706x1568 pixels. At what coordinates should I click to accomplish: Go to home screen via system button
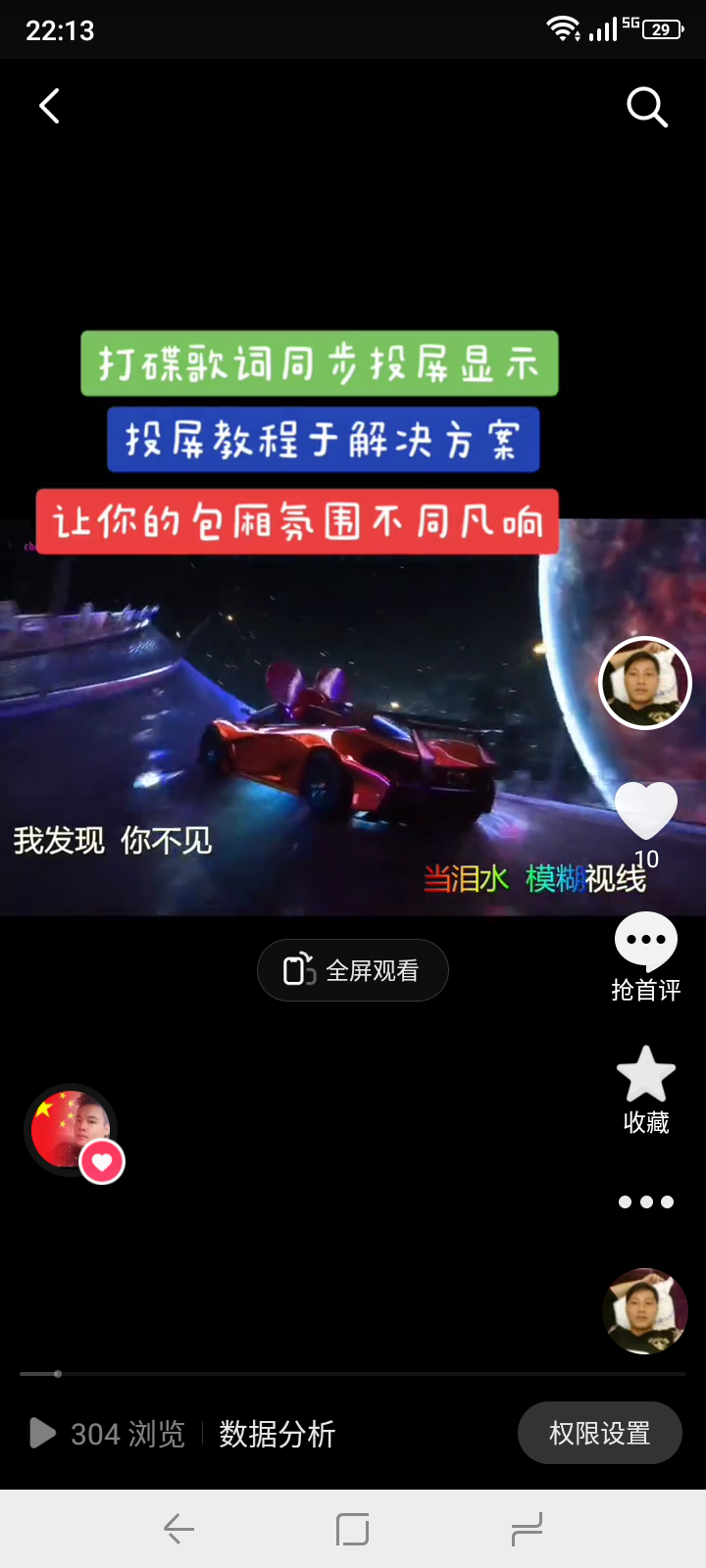[x=352, y=1529]
